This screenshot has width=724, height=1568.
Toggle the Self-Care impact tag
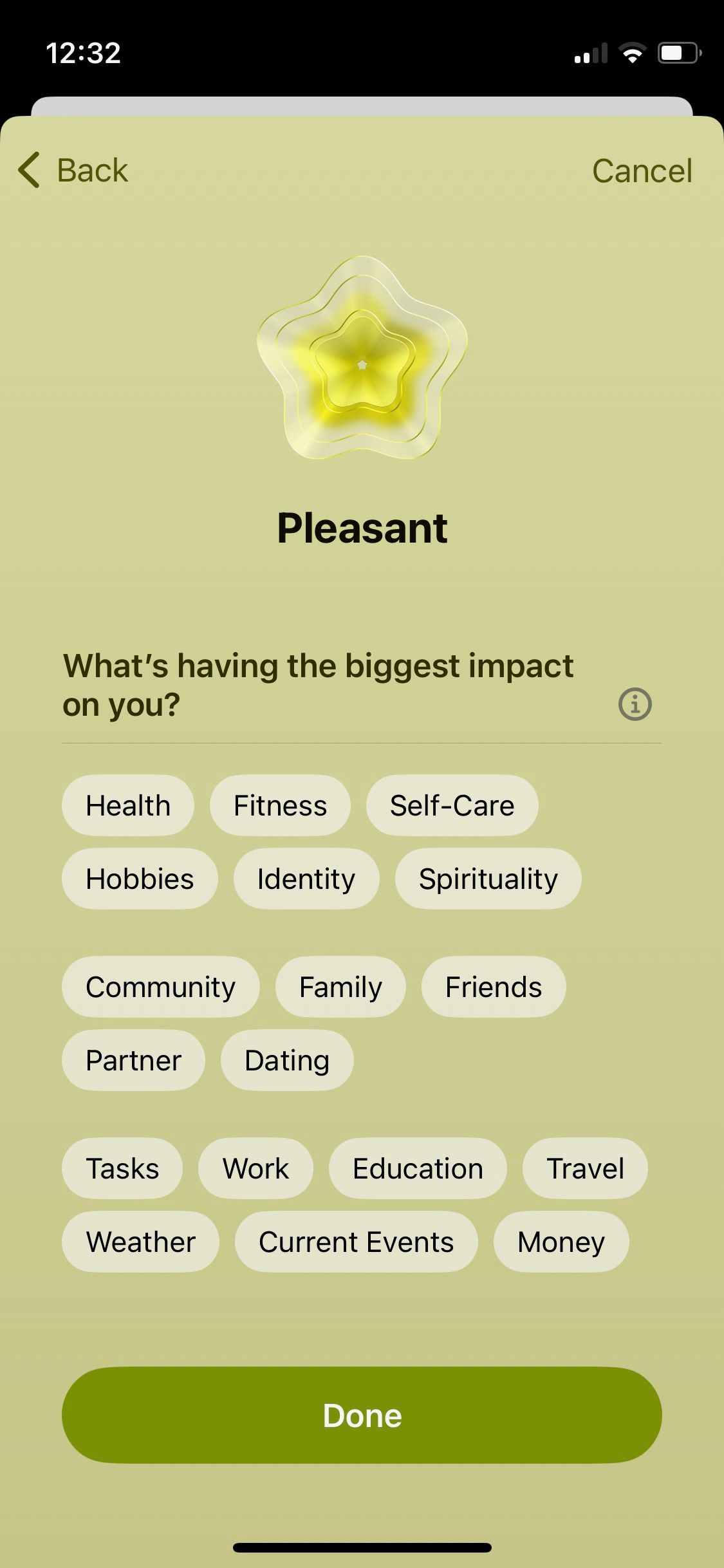(452, 805)
